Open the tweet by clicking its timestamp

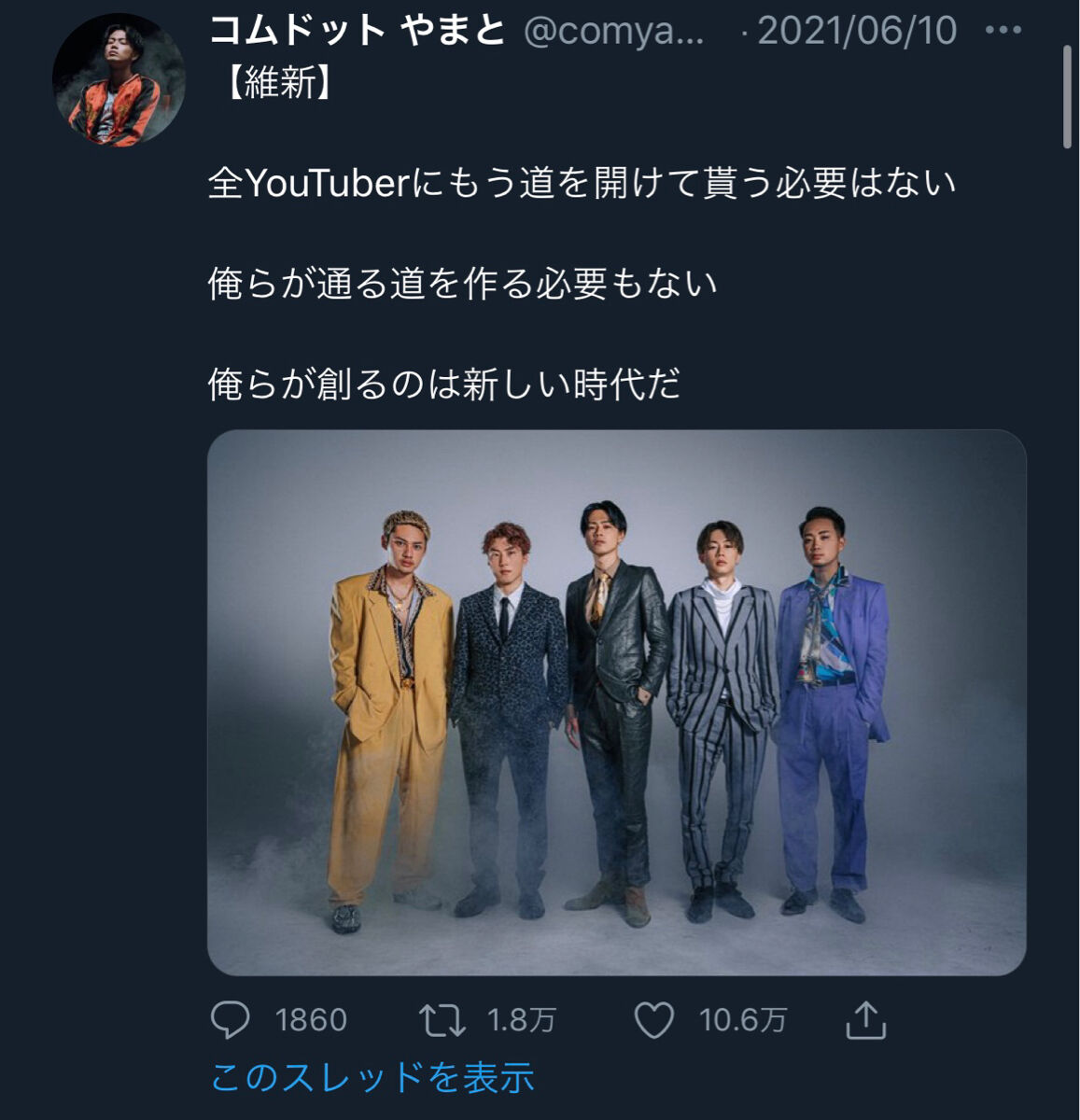click(x=858, y=30)
